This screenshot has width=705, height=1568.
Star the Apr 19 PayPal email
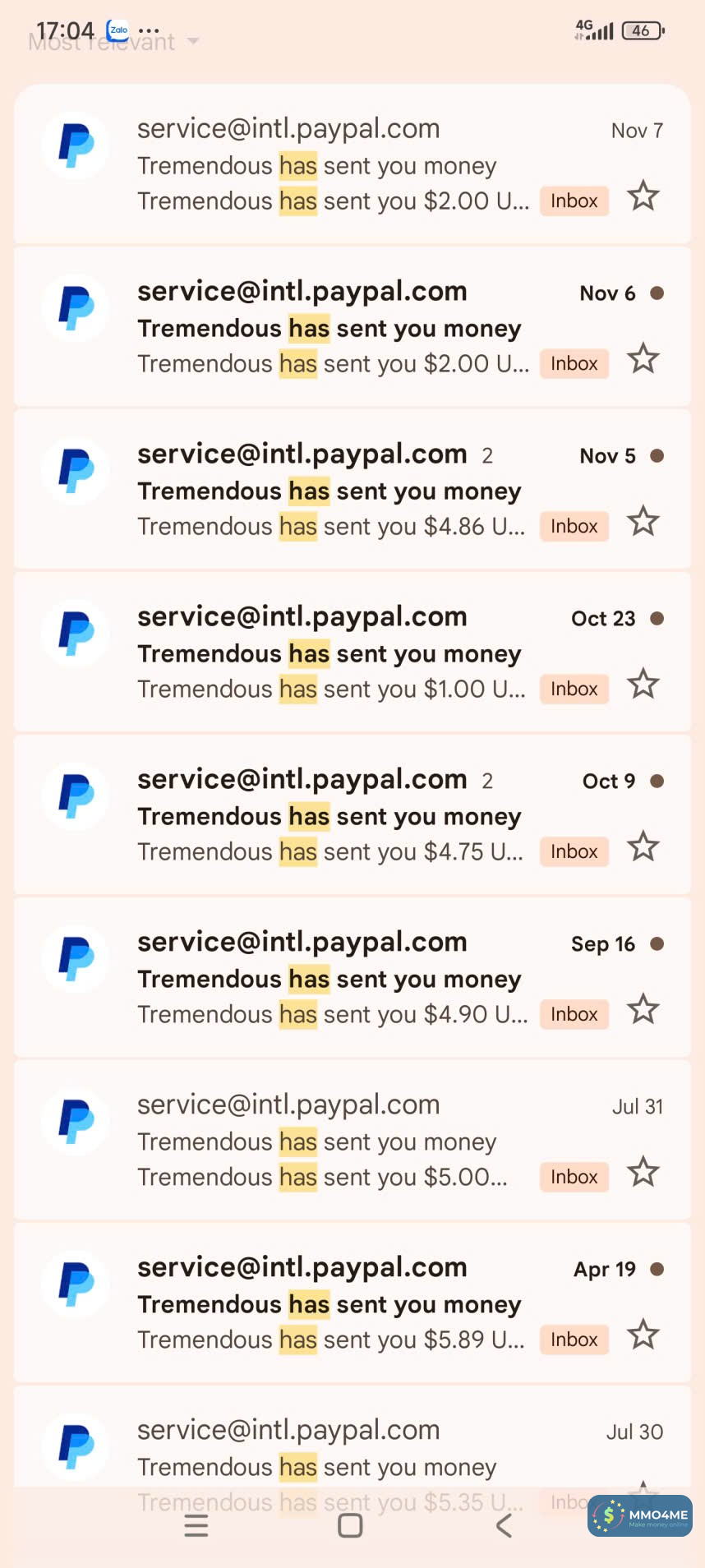(x=643, y=1335)
